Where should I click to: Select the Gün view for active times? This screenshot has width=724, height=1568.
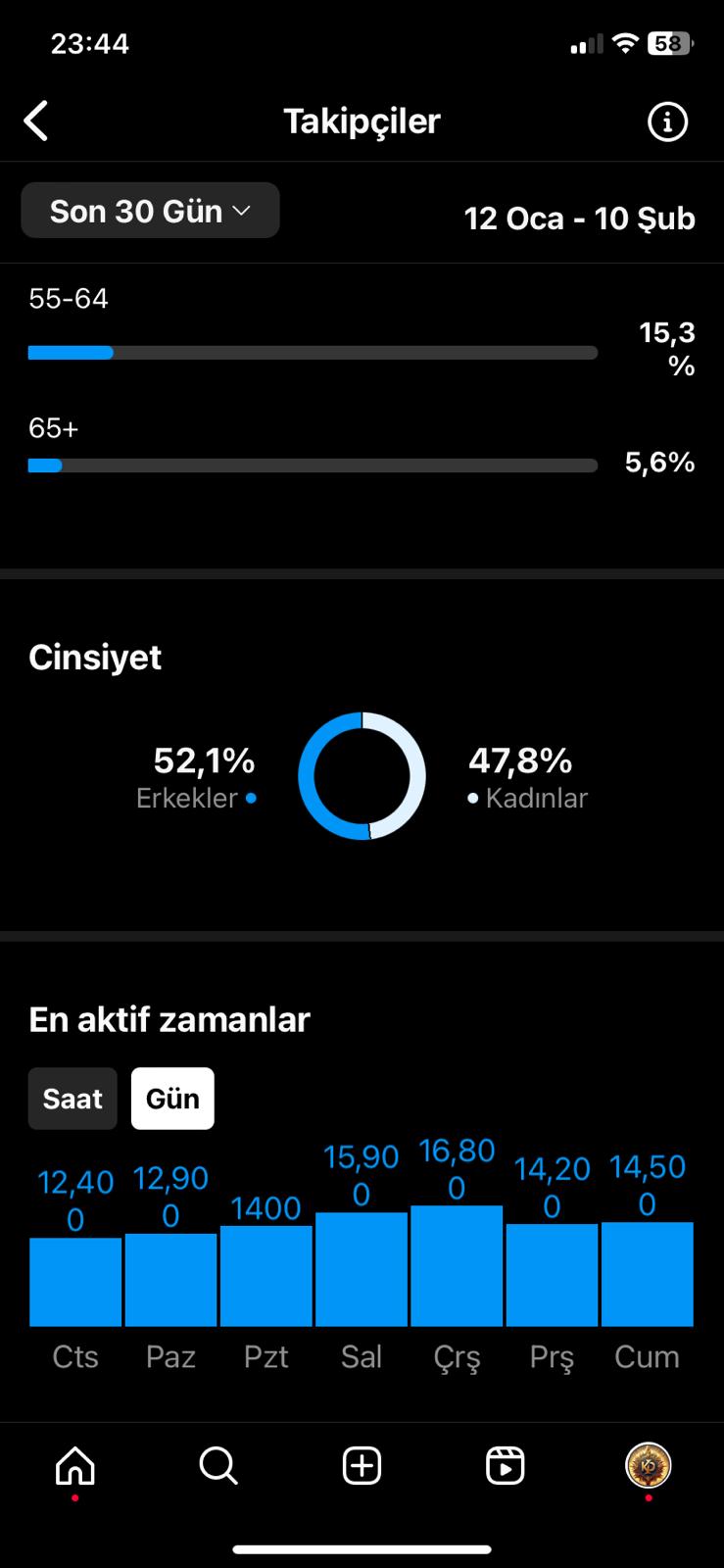pos(172,1099)
